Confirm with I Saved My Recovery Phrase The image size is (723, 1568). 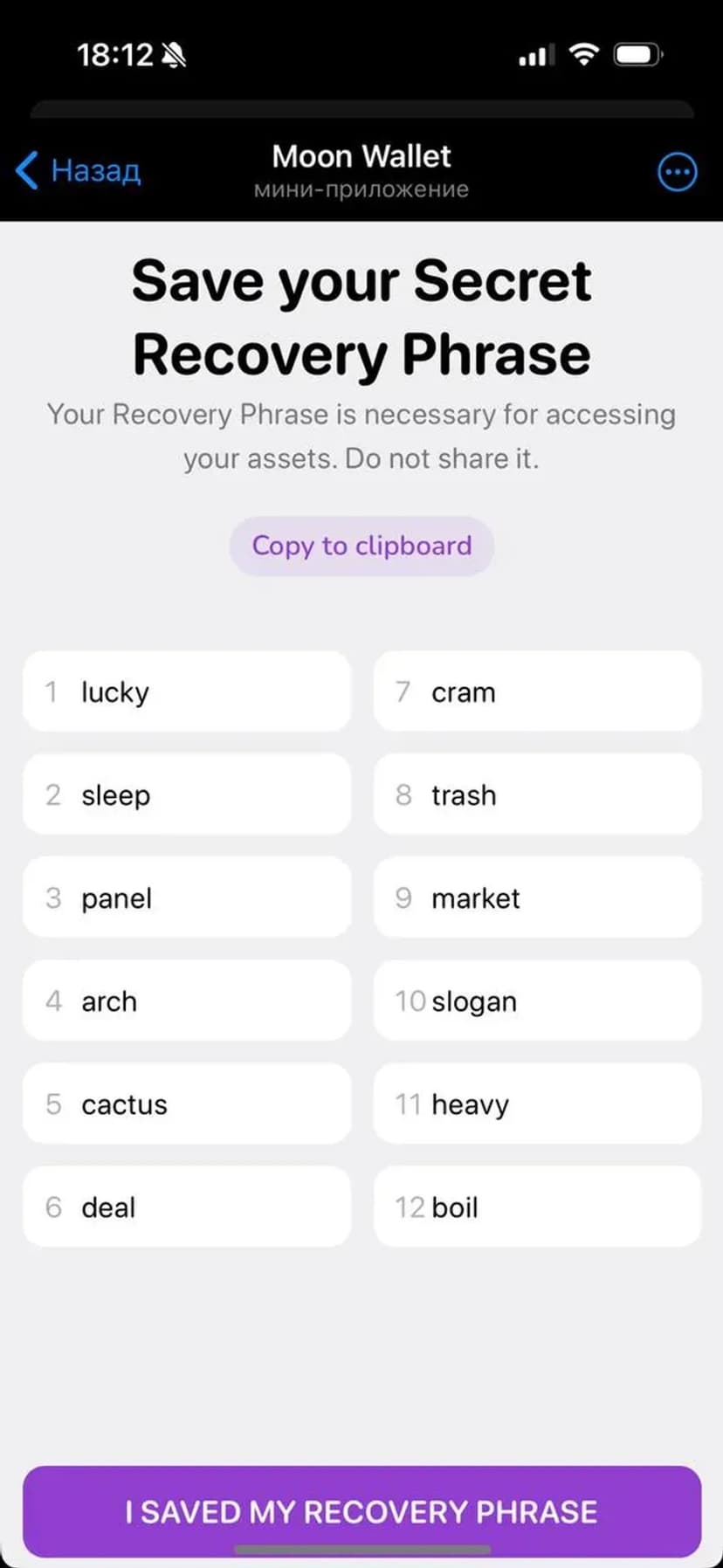tap(361, 1511)
